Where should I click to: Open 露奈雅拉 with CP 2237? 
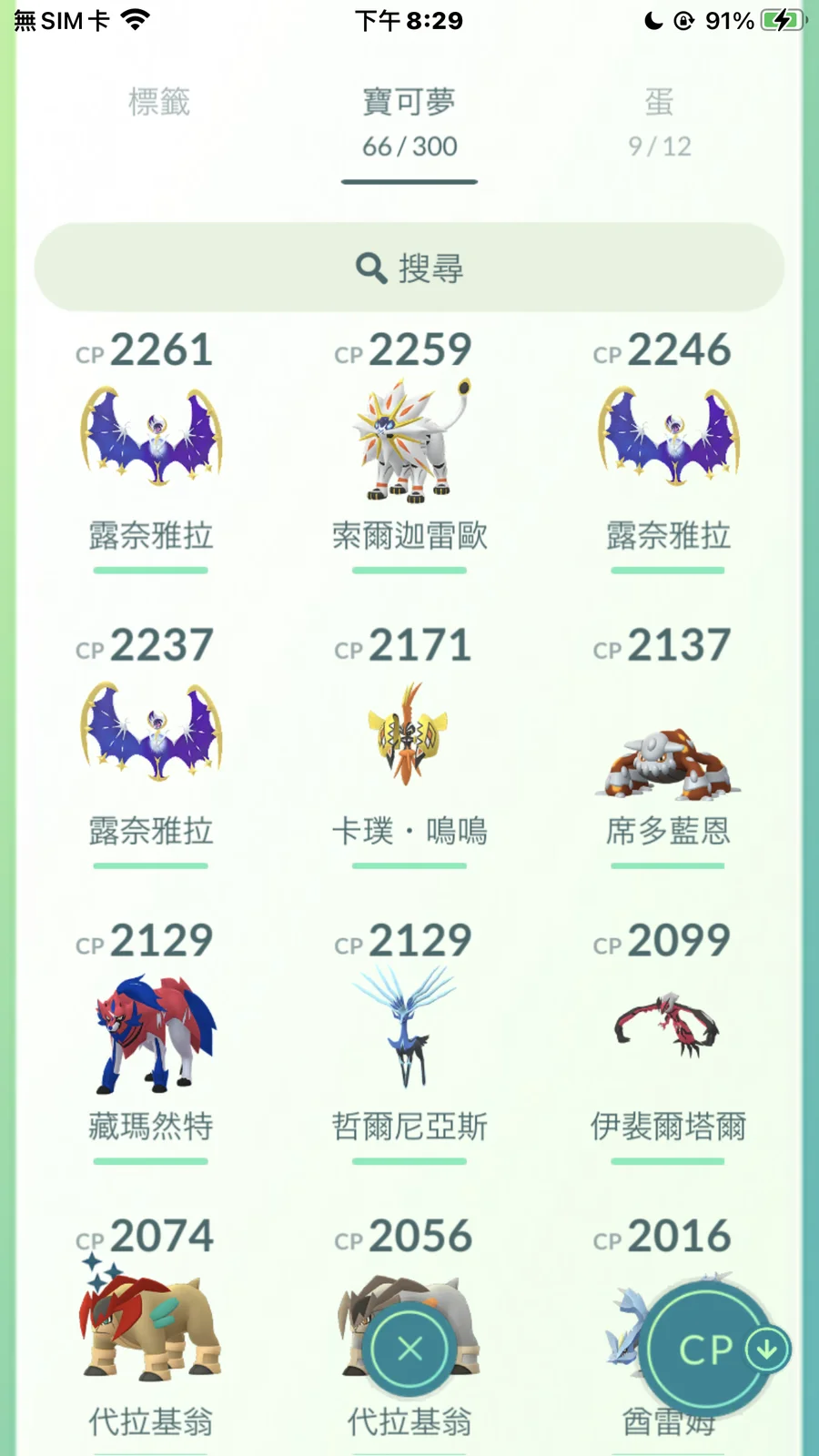tap(151, 734)
